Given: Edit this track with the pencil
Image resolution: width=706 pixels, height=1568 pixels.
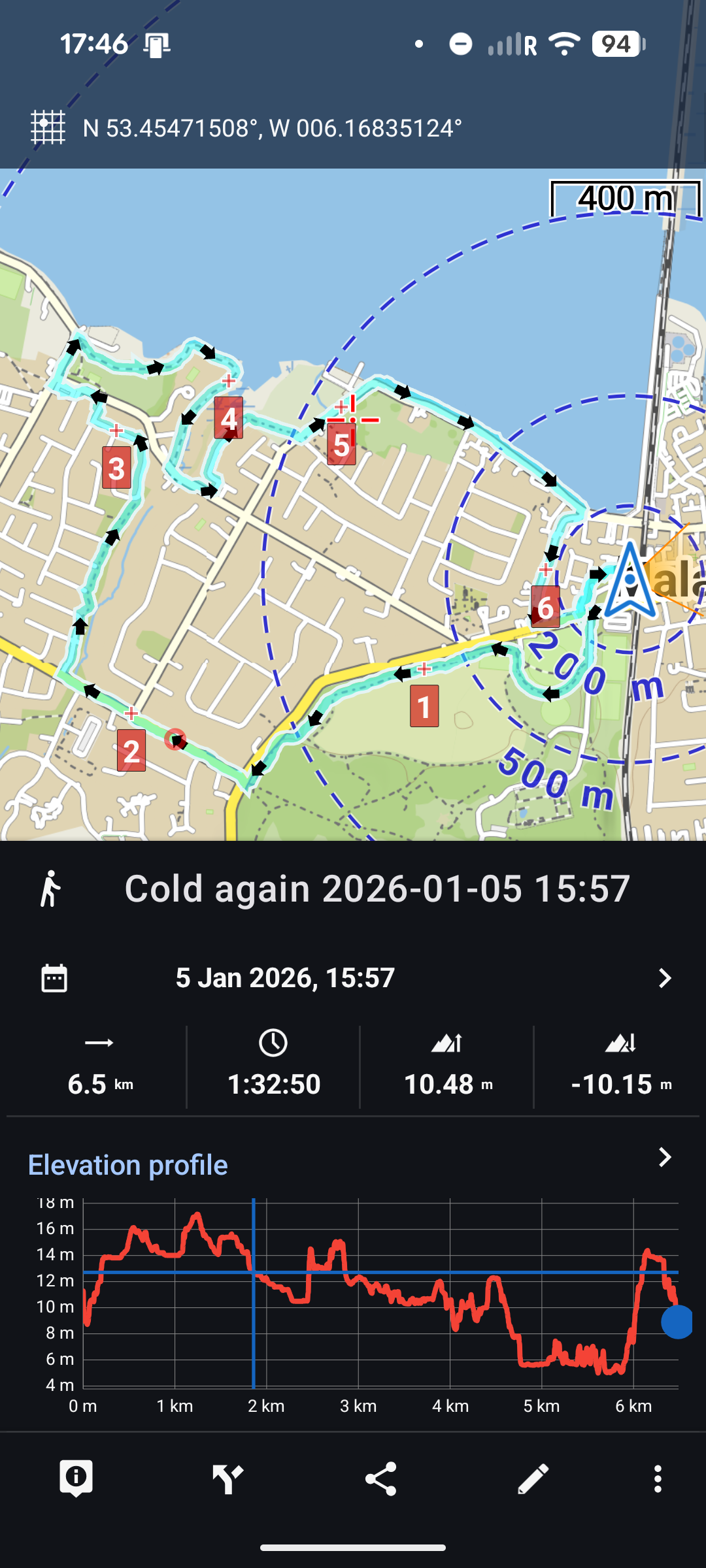Looking at the screenshot, I should click(533, 1478).
